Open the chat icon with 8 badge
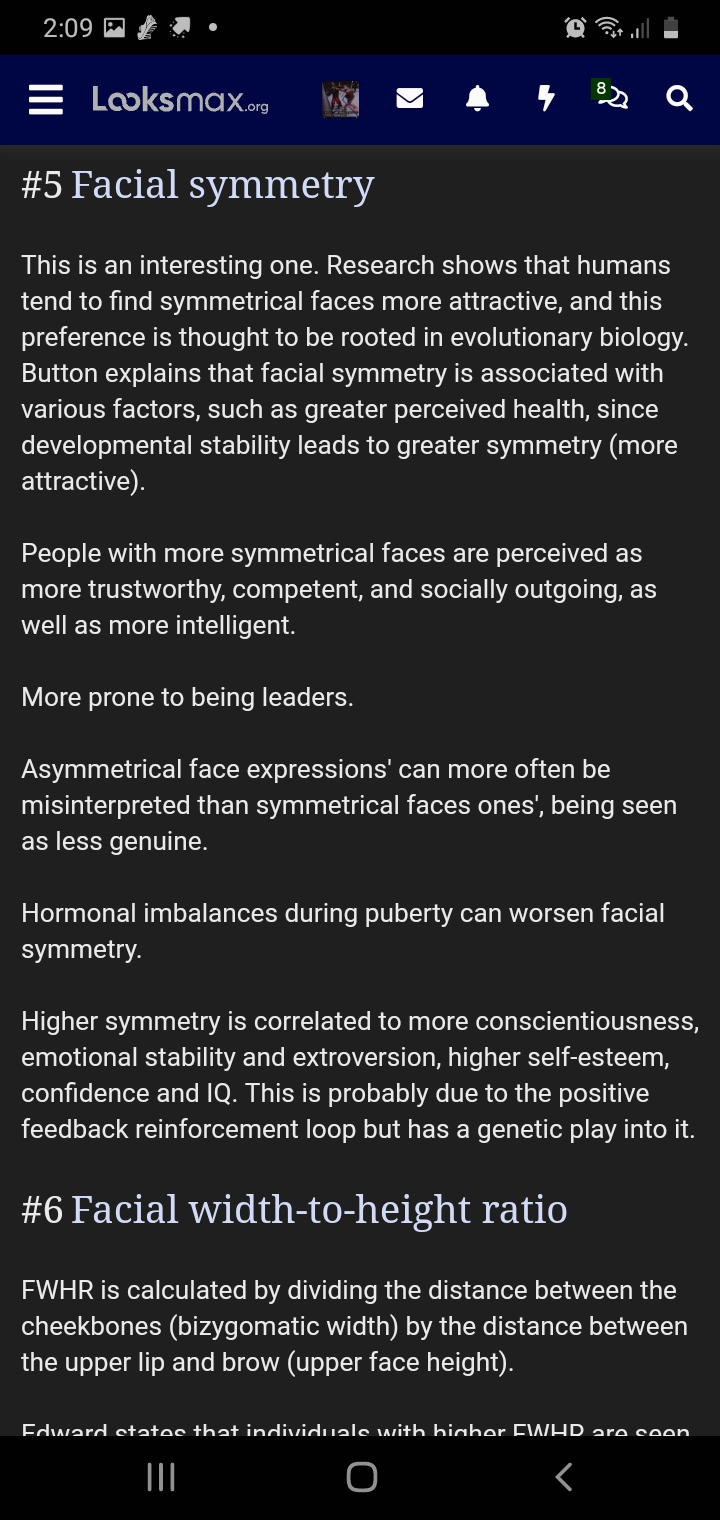This screenshot has width=720, height=1520. pyautogui.click(x=611, y=96)
